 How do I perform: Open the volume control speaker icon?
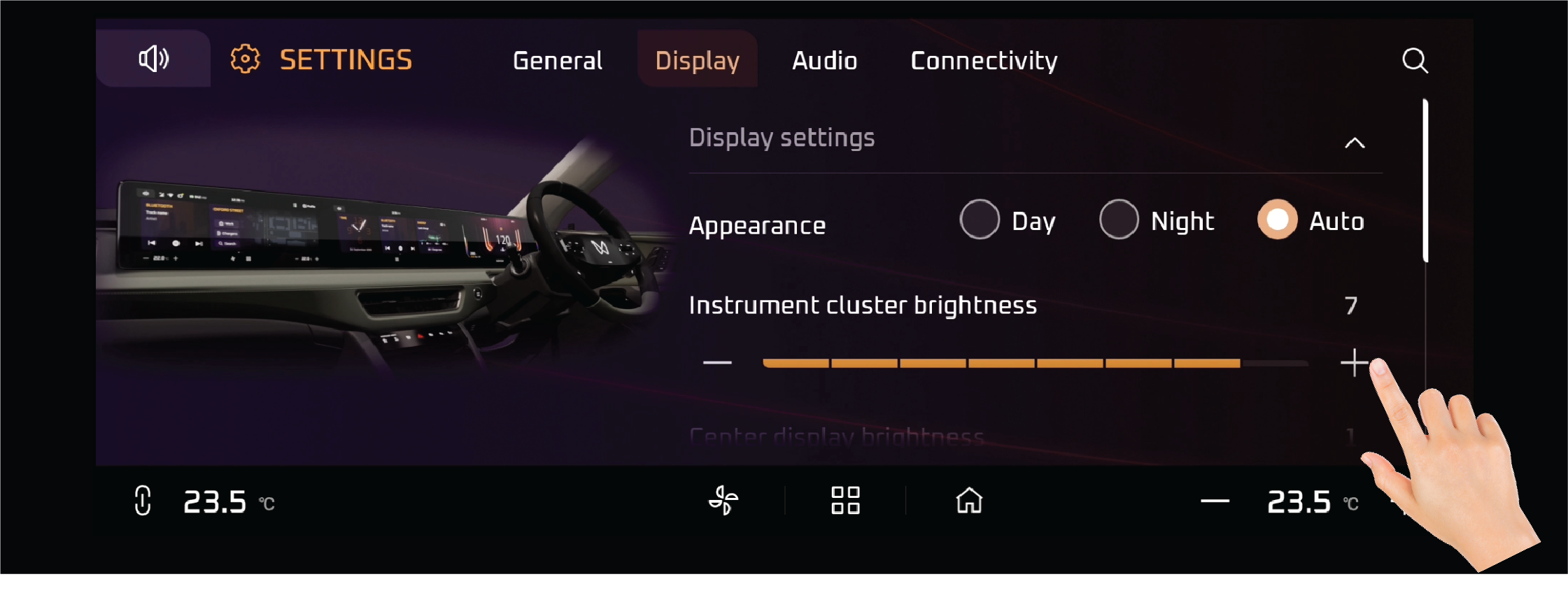point(153,59)
